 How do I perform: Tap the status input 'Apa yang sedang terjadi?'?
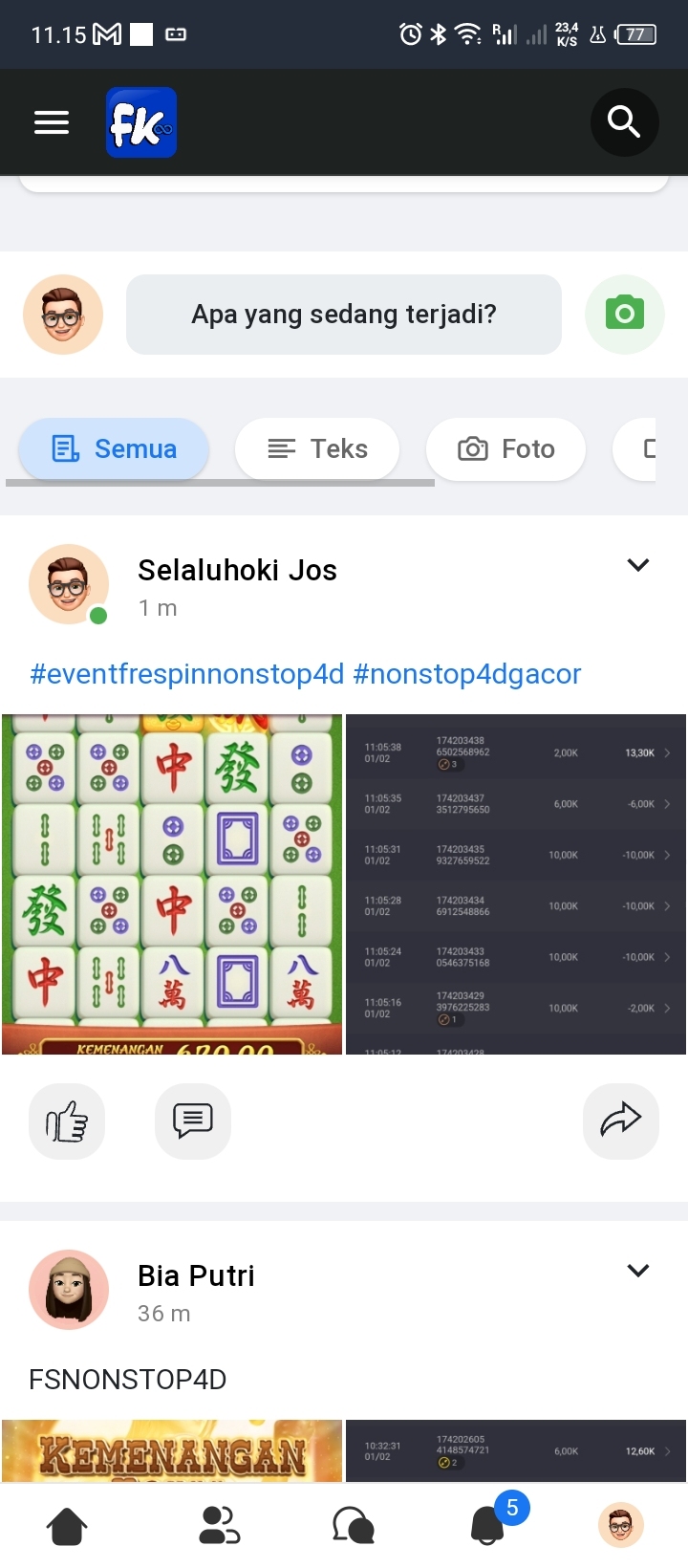click(x=343, y=314)
